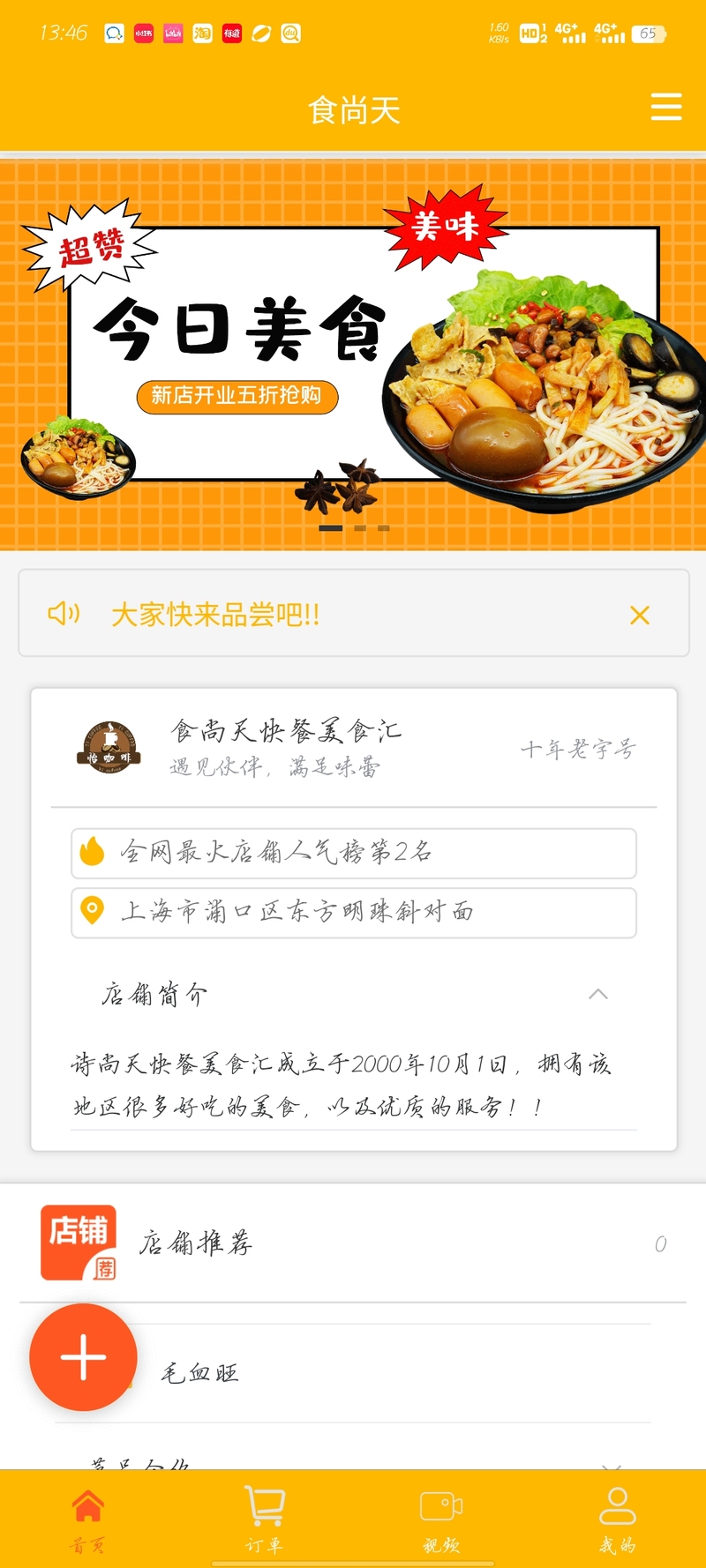Select the 新店开业五折抢购 button
This screenshot has height=1568, width=706.
237,396
